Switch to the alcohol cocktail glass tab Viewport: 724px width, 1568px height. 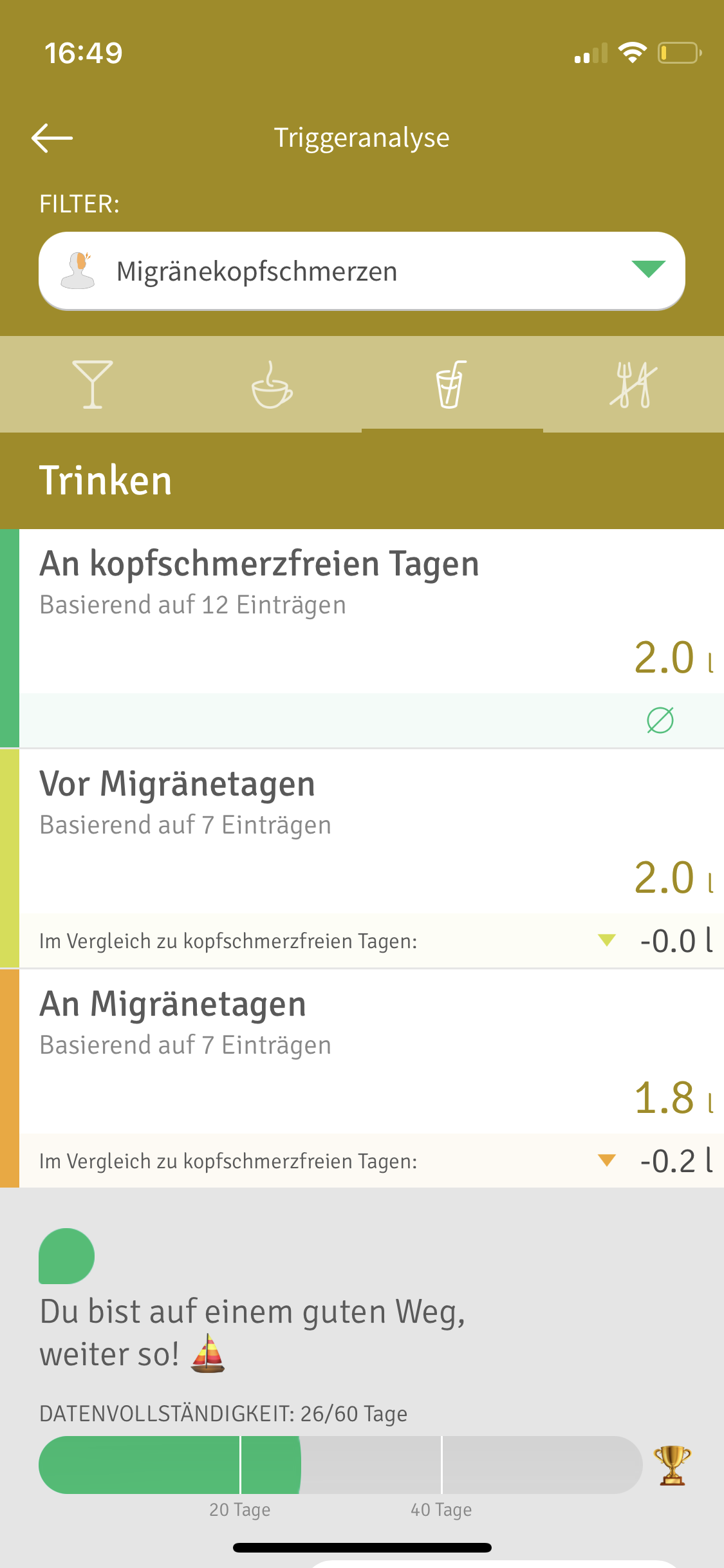[x=92, y=384]
